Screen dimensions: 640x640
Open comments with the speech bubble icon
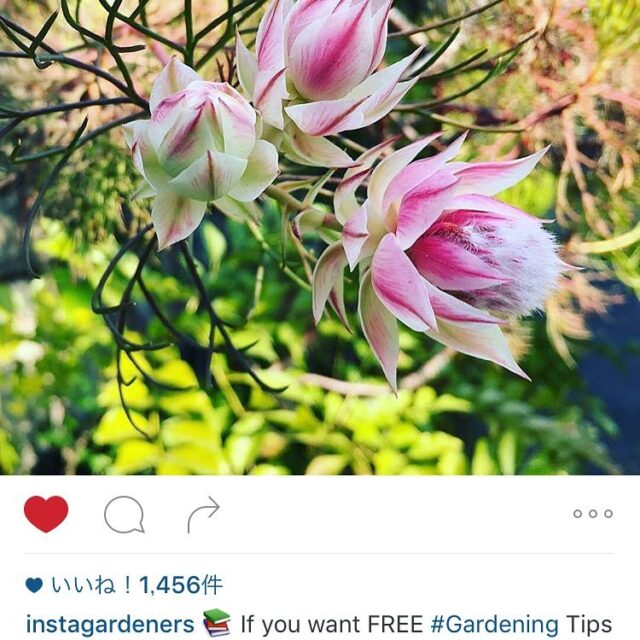124,515
